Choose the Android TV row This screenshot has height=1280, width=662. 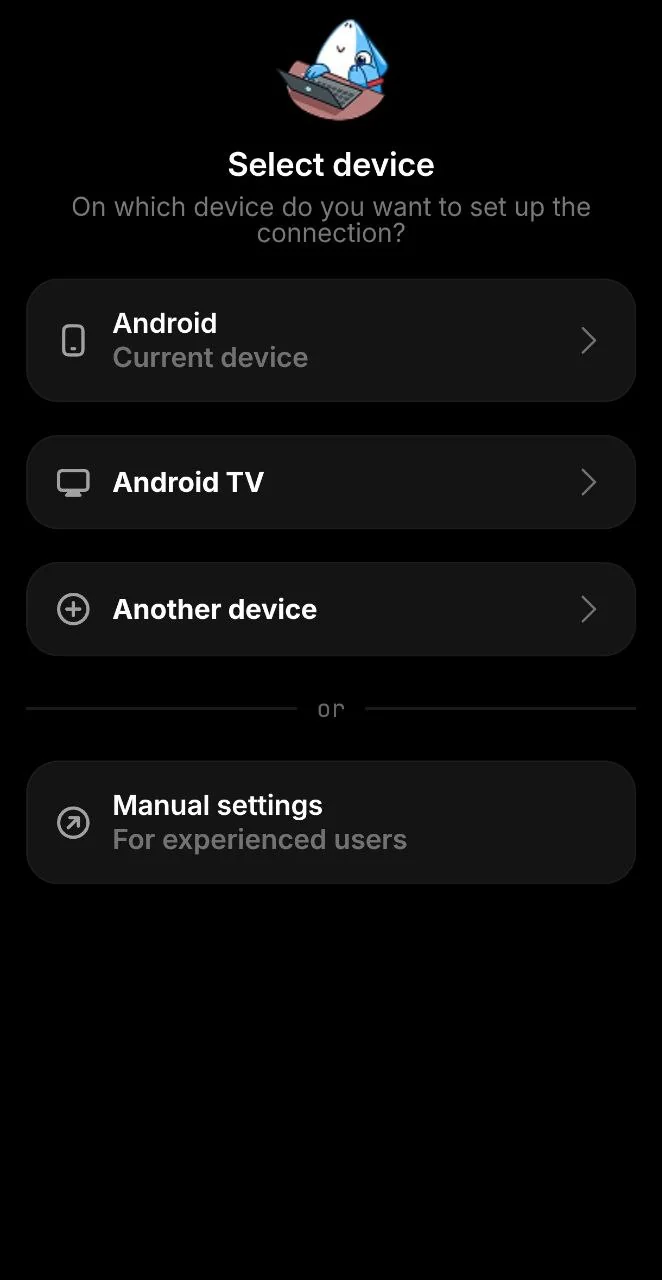[x=331, y=482]
